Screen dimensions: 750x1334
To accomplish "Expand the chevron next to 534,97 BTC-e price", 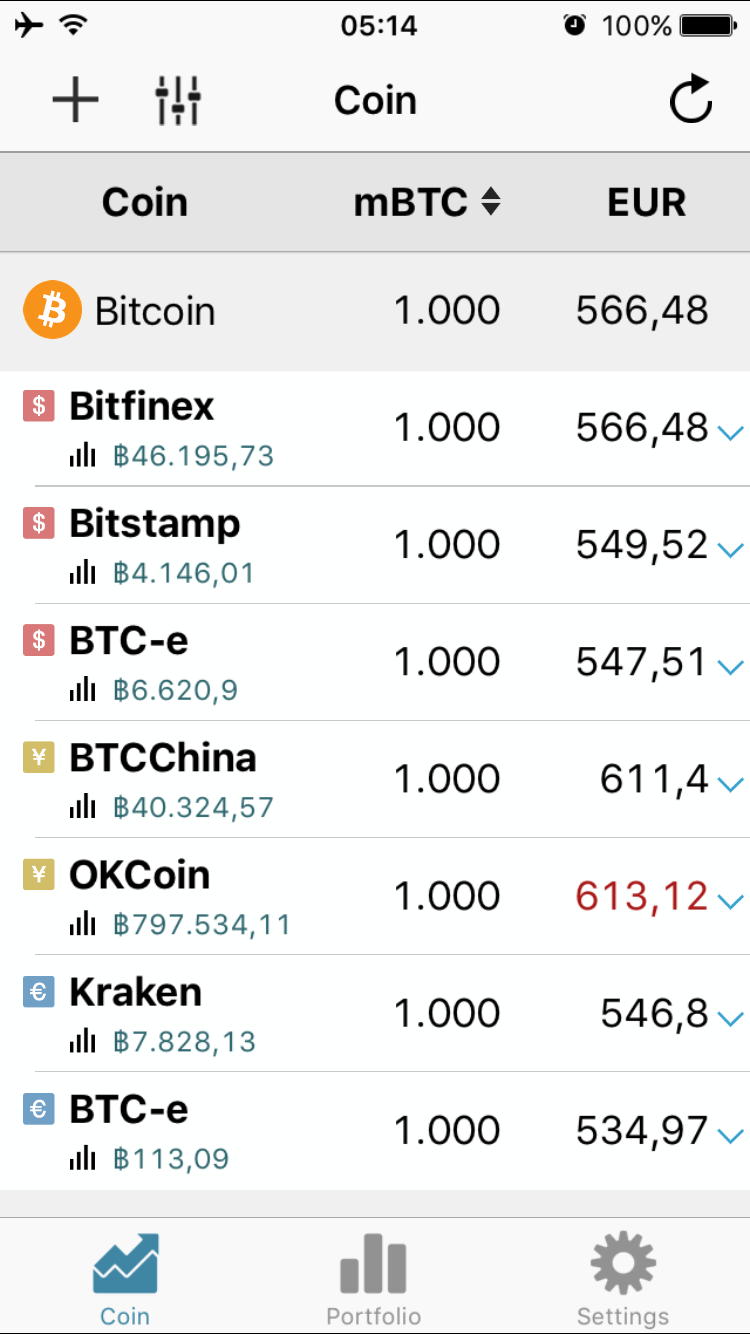I will 732,1134.
